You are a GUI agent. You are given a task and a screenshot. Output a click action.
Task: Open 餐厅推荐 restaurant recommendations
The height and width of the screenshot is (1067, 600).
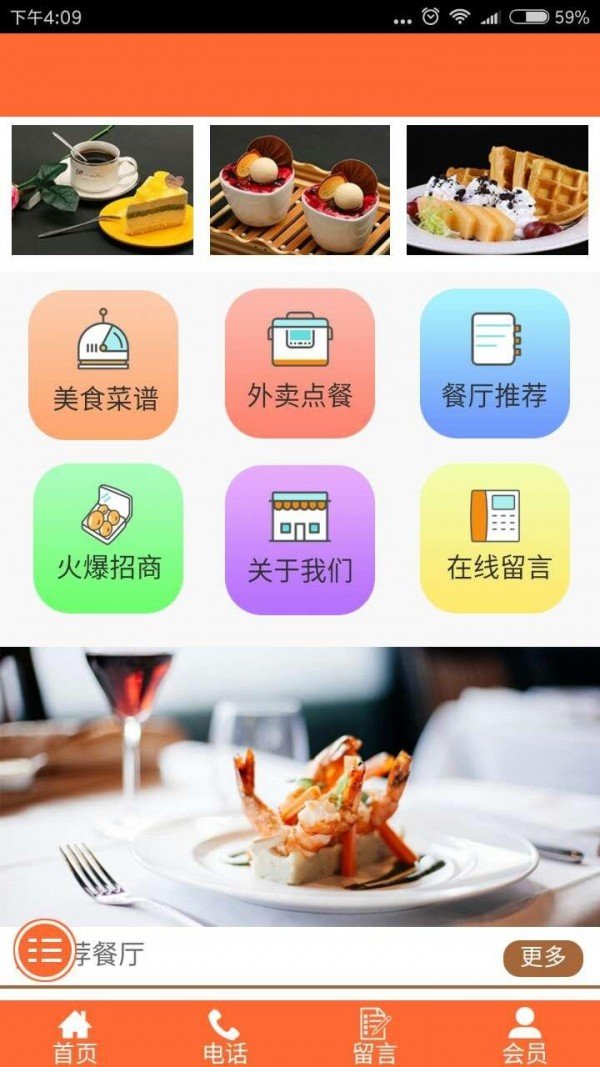coord(495,364)
